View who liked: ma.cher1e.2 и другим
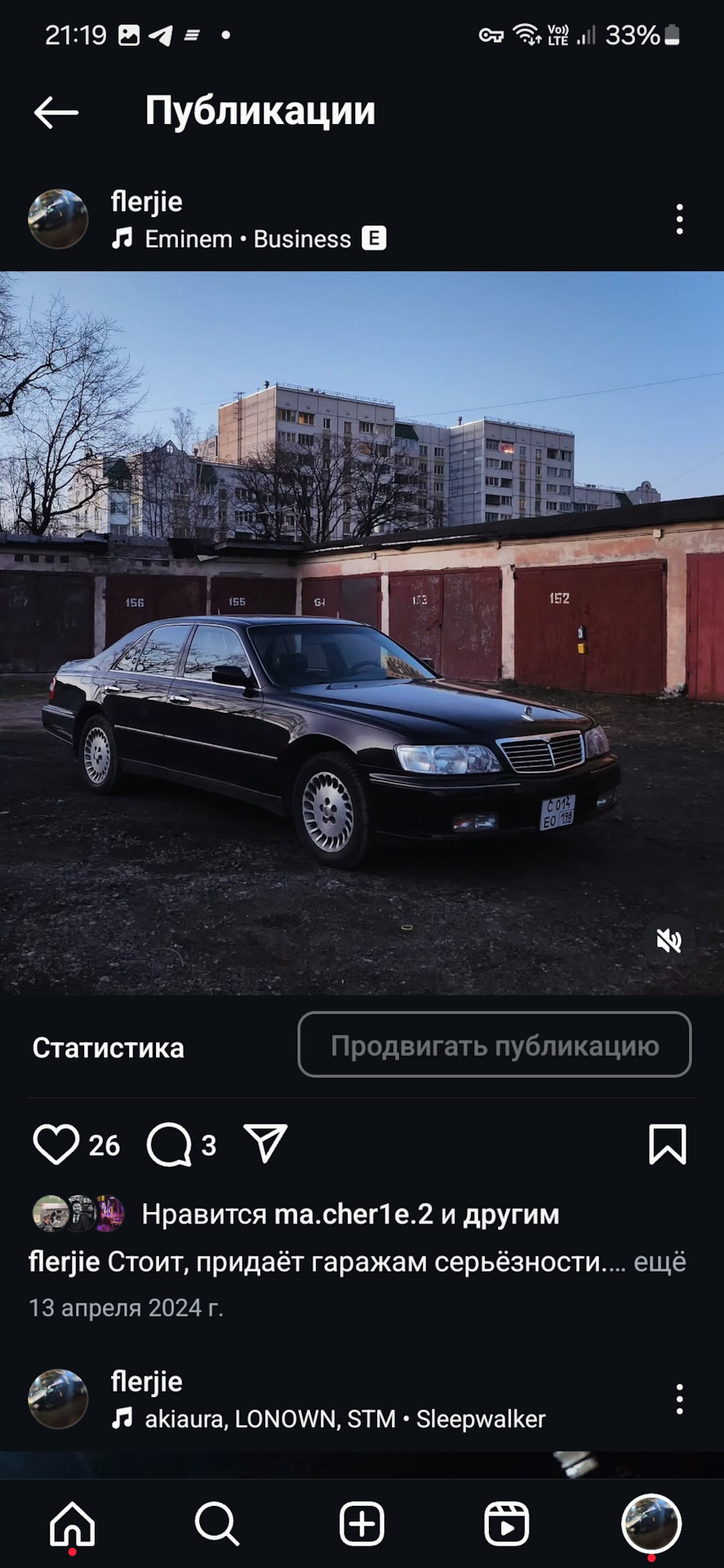724x1568 pixels. pos(349,1214)
